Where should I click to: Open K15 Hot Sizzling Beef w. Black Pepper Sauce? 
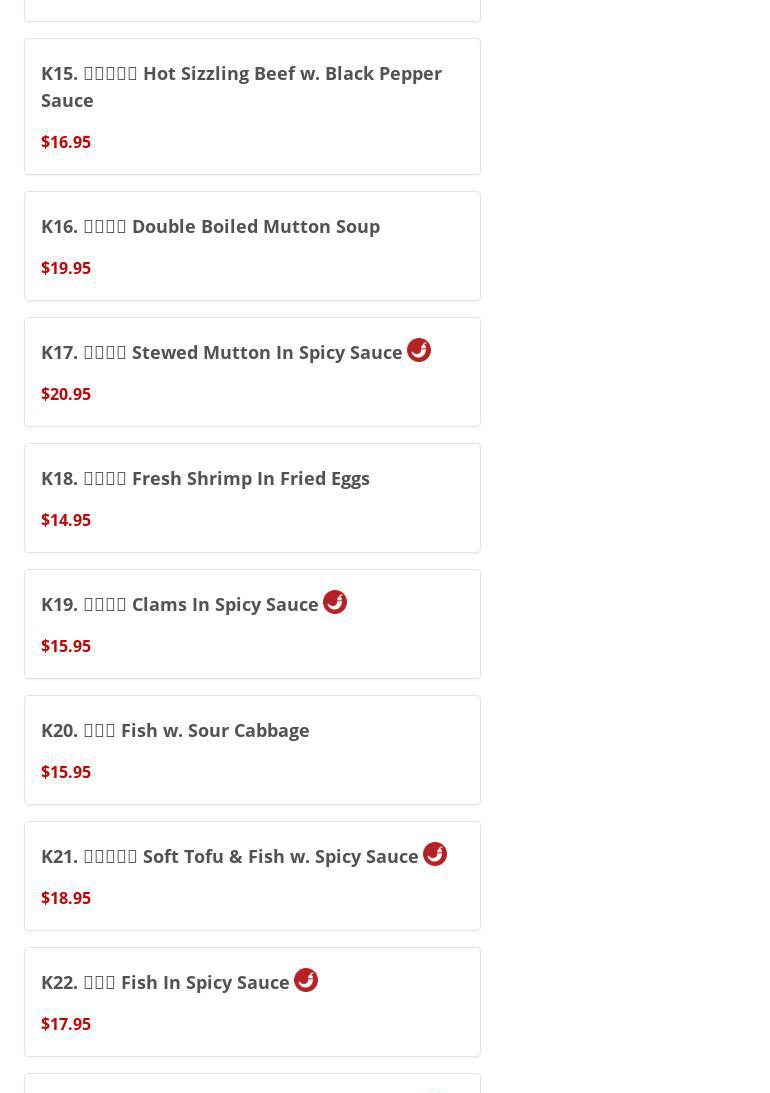tap(241, 87)
